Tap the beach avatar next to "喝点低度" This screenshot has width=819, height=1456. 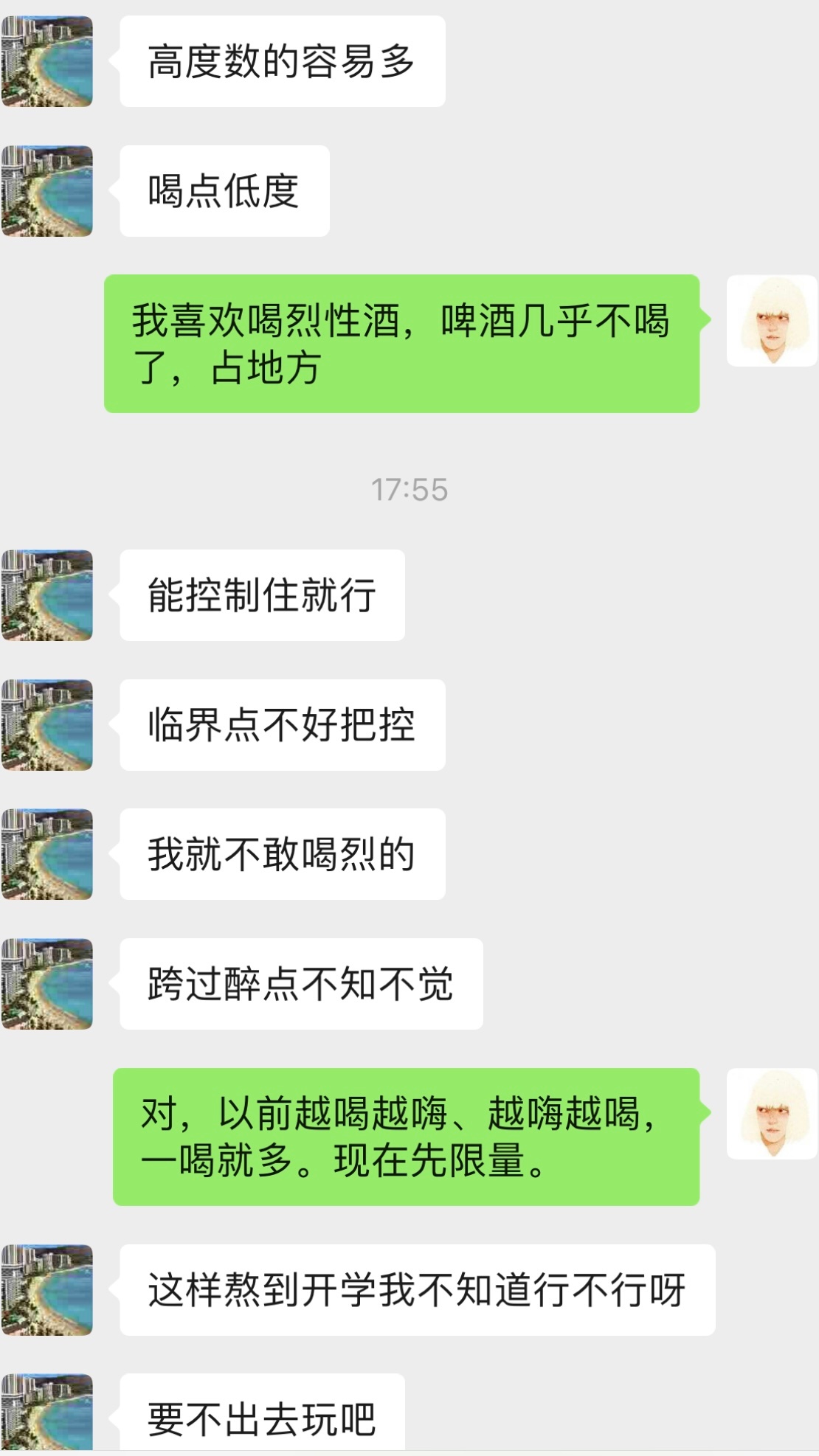pos(47,191)
